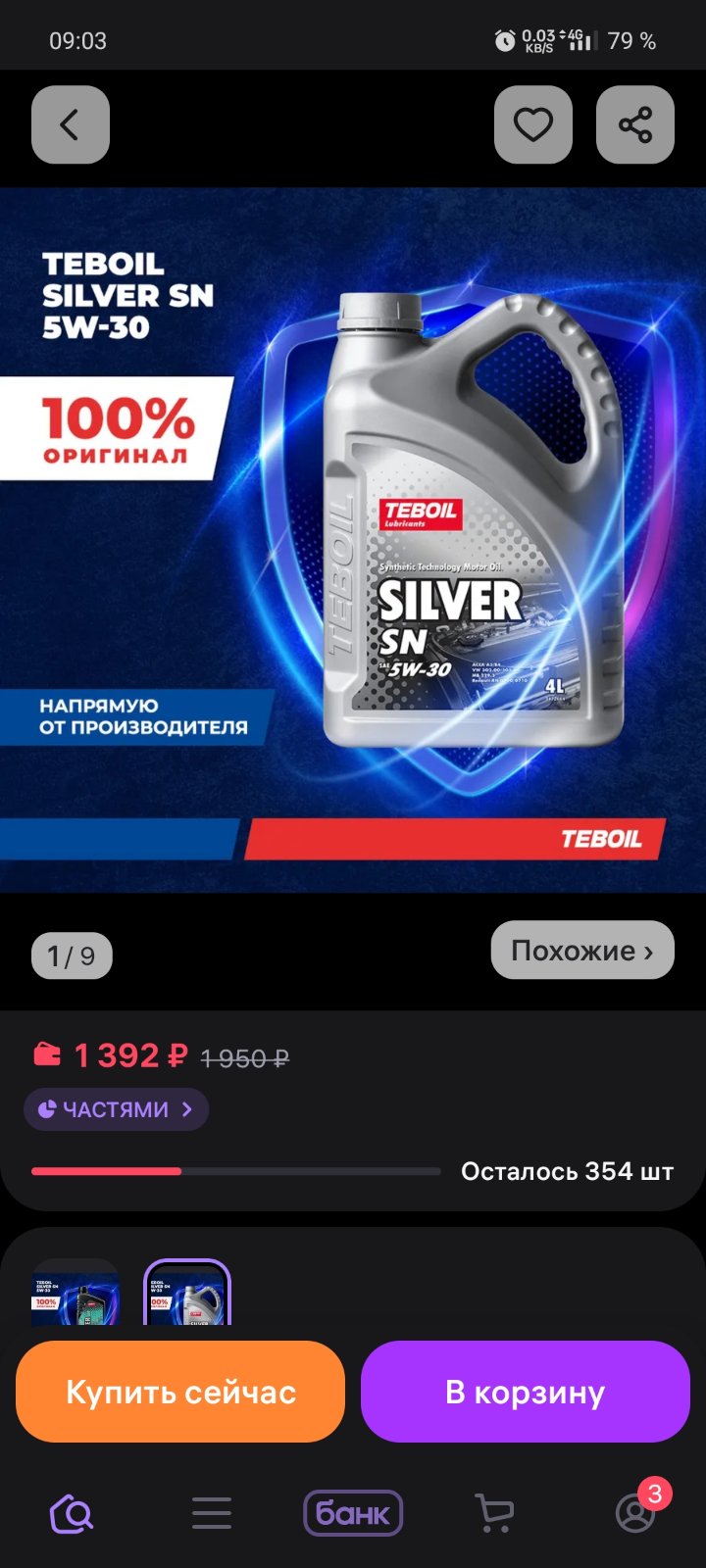
Task: Select the first product variant thumbnail
Action: click(x=76, y=1294)
